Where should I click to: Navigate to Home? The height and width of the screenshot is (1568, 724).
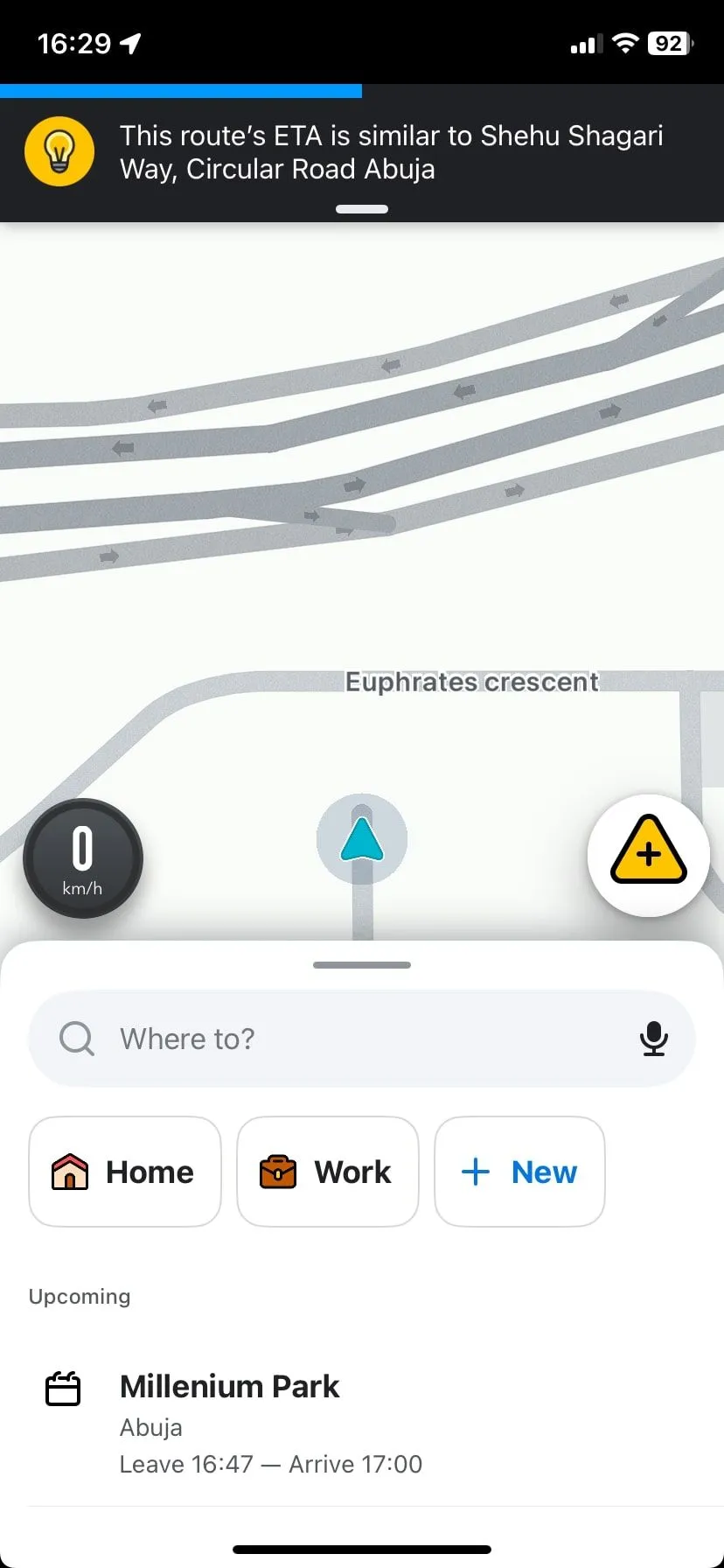pos(125,1172)
